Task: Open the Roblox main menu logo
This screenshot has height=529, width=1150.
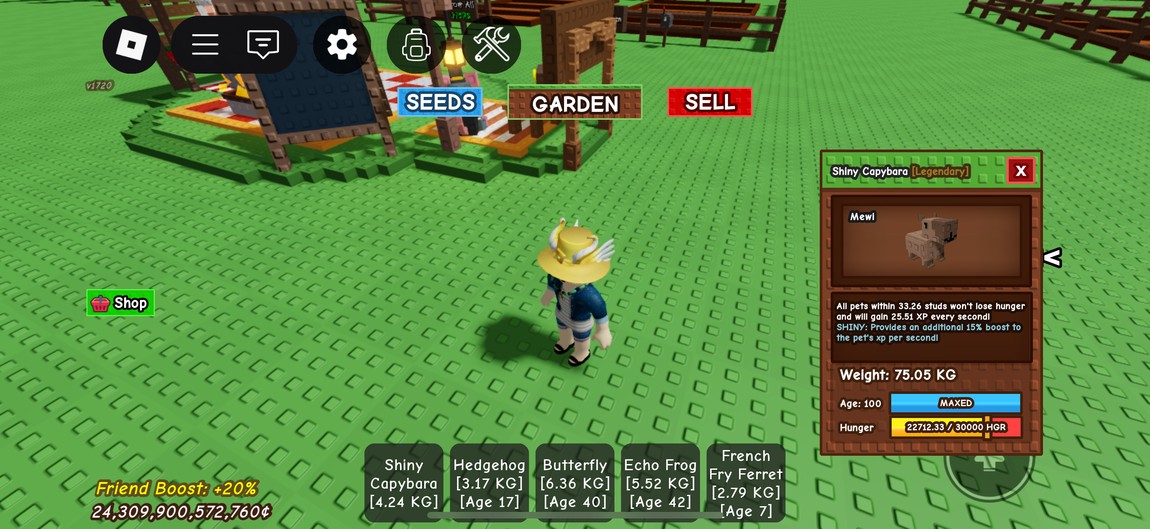Action: (x=132, y=45)
